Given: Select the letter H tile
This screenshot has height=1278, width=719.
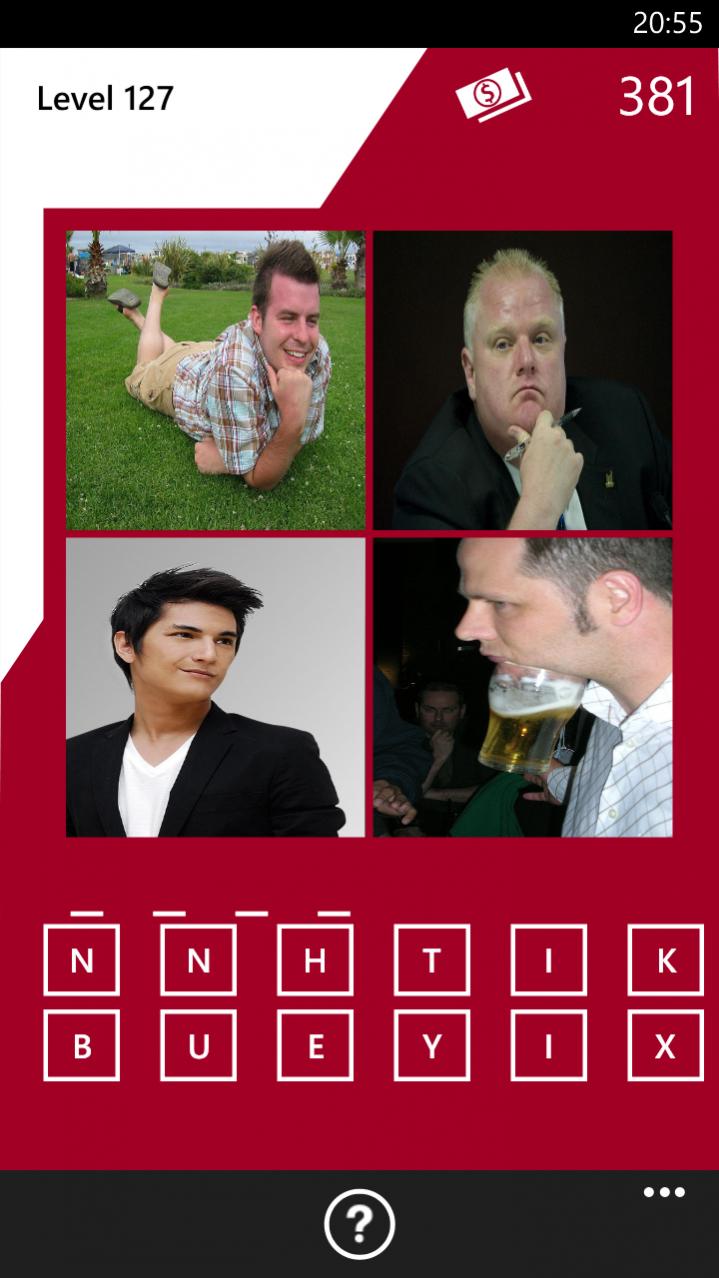Looking at the screenshot, I should [315, 960].
